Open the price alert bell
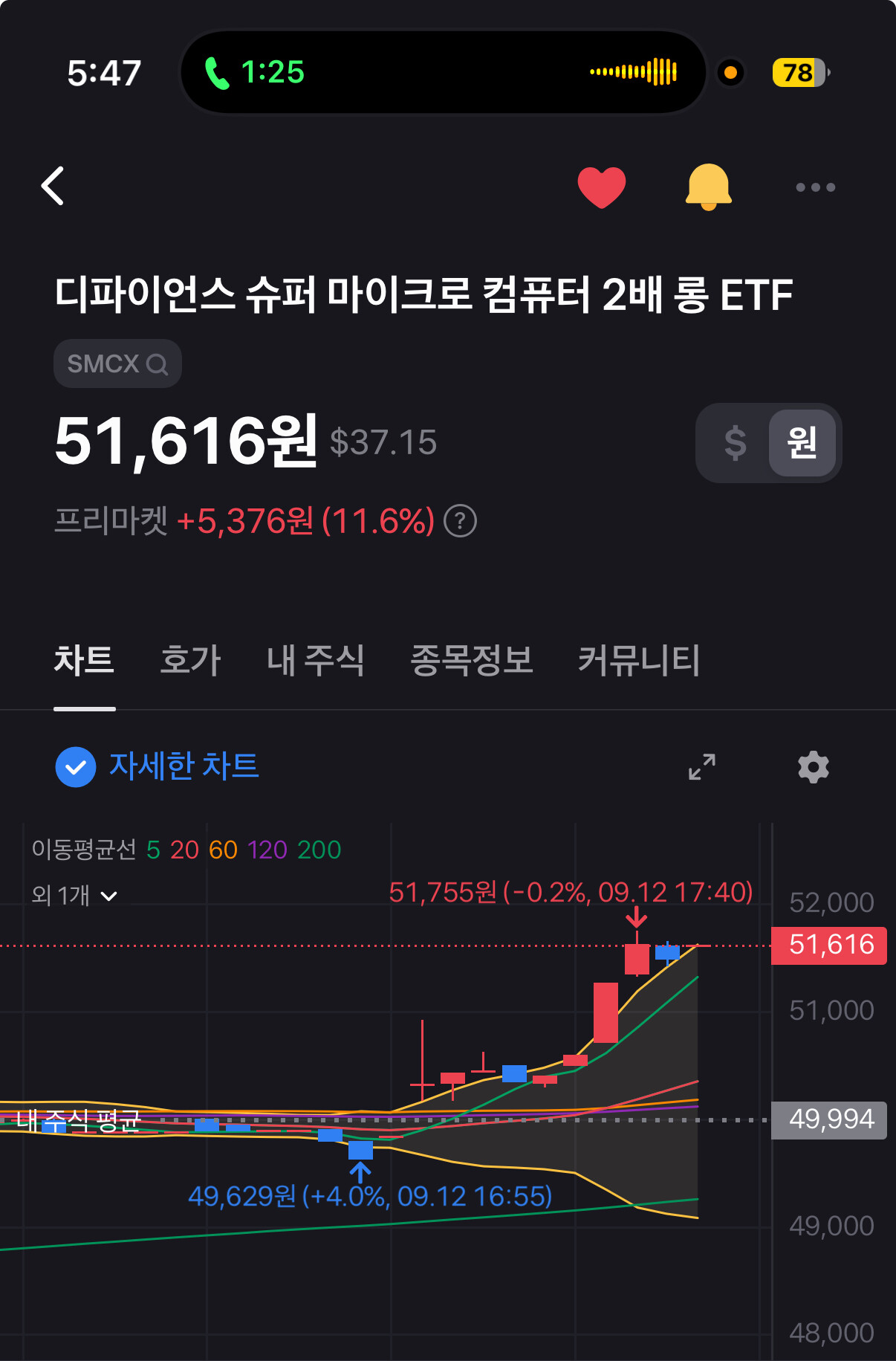The width and height of the screenshot is (896, 1361). point(708,187)
